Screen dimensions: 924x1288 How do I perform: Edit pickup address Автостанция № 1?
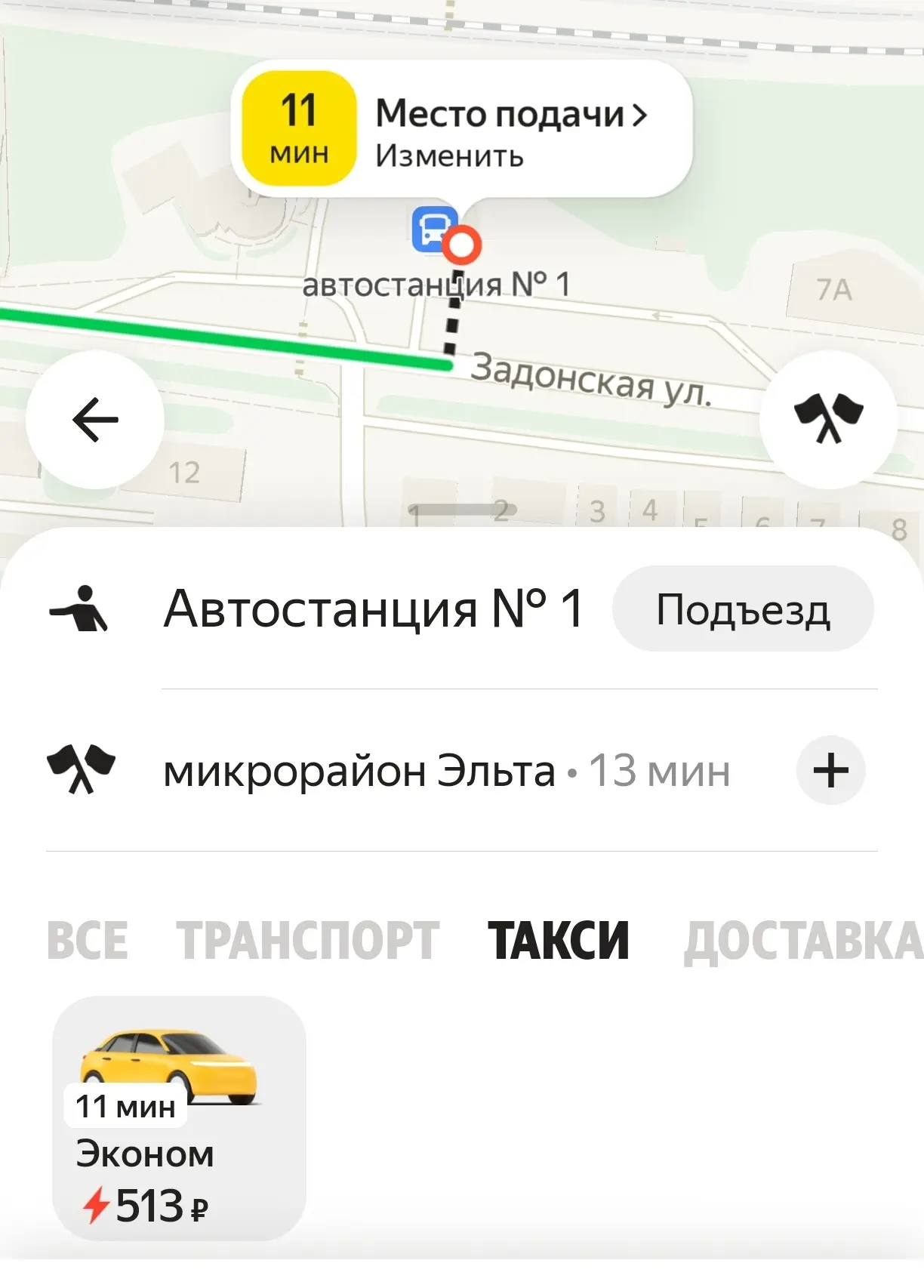tap(374, 609)
